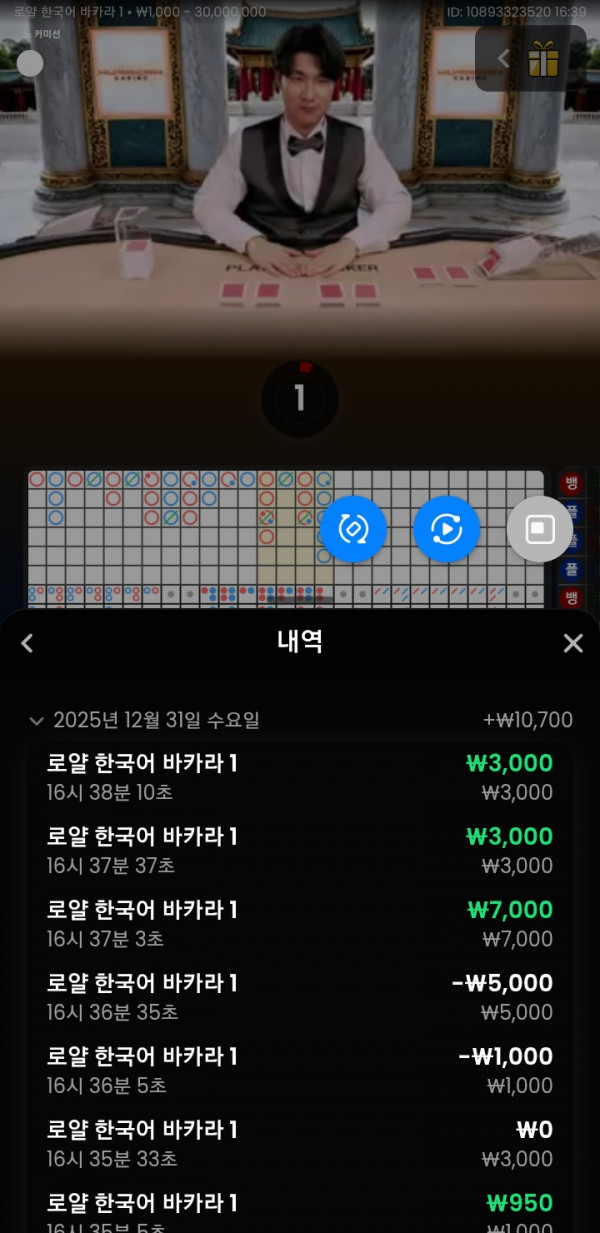Screen dimensions: 600x1233
Task: Open the bet record from 16시 37분 37초
Action: click(x=300, y=850)
